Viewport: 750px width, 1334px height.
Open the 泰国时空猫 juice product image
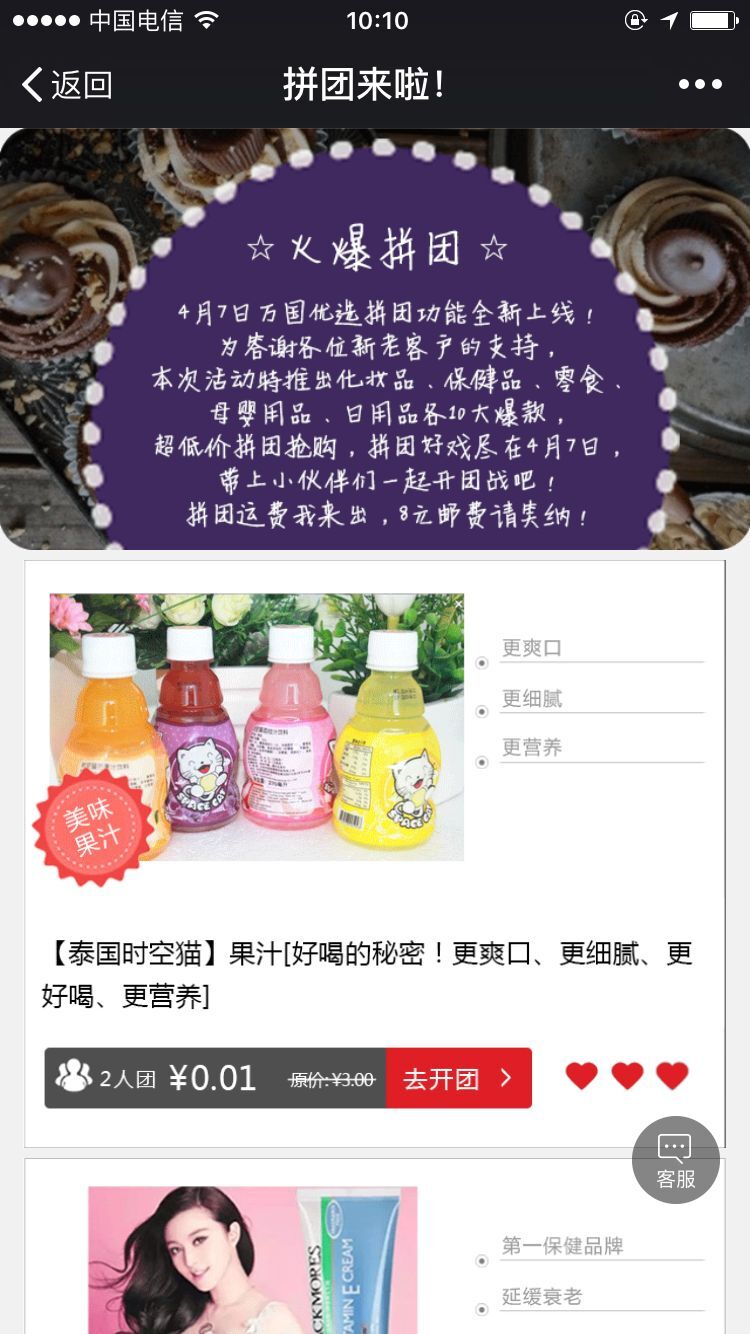(257, 727)
